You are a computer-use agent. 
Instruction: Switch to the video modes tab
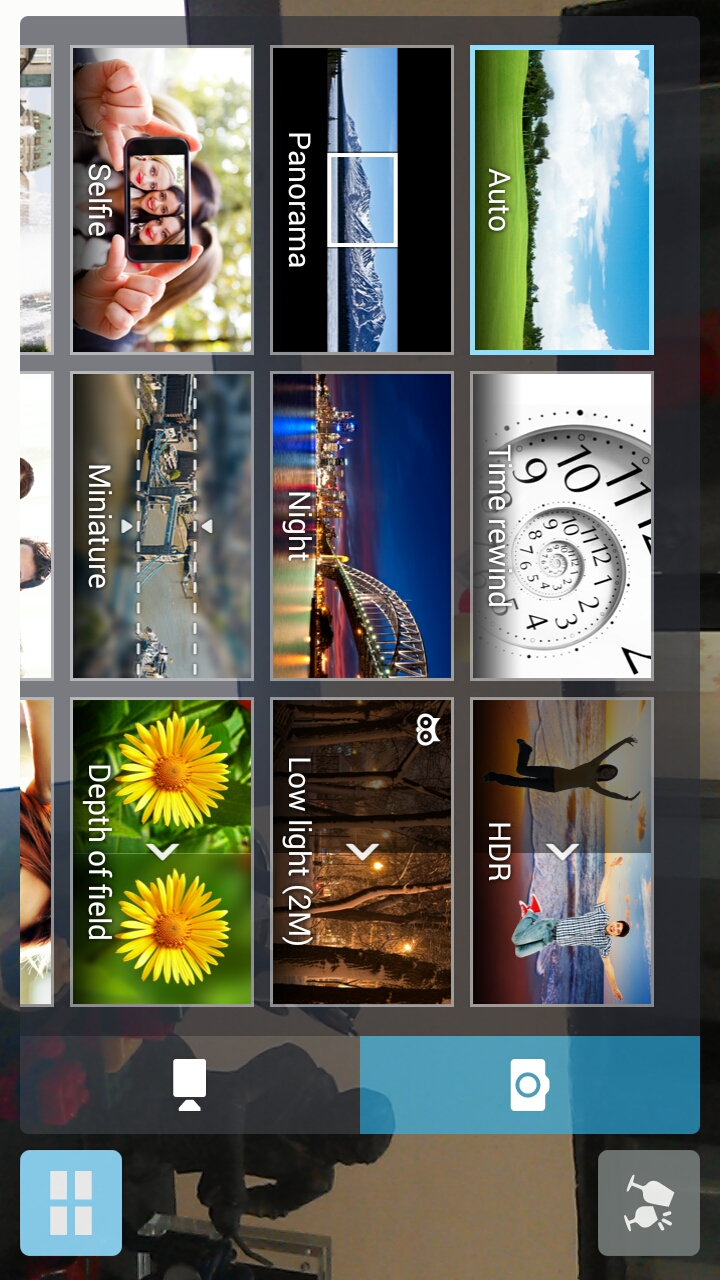click(190, 1085)
